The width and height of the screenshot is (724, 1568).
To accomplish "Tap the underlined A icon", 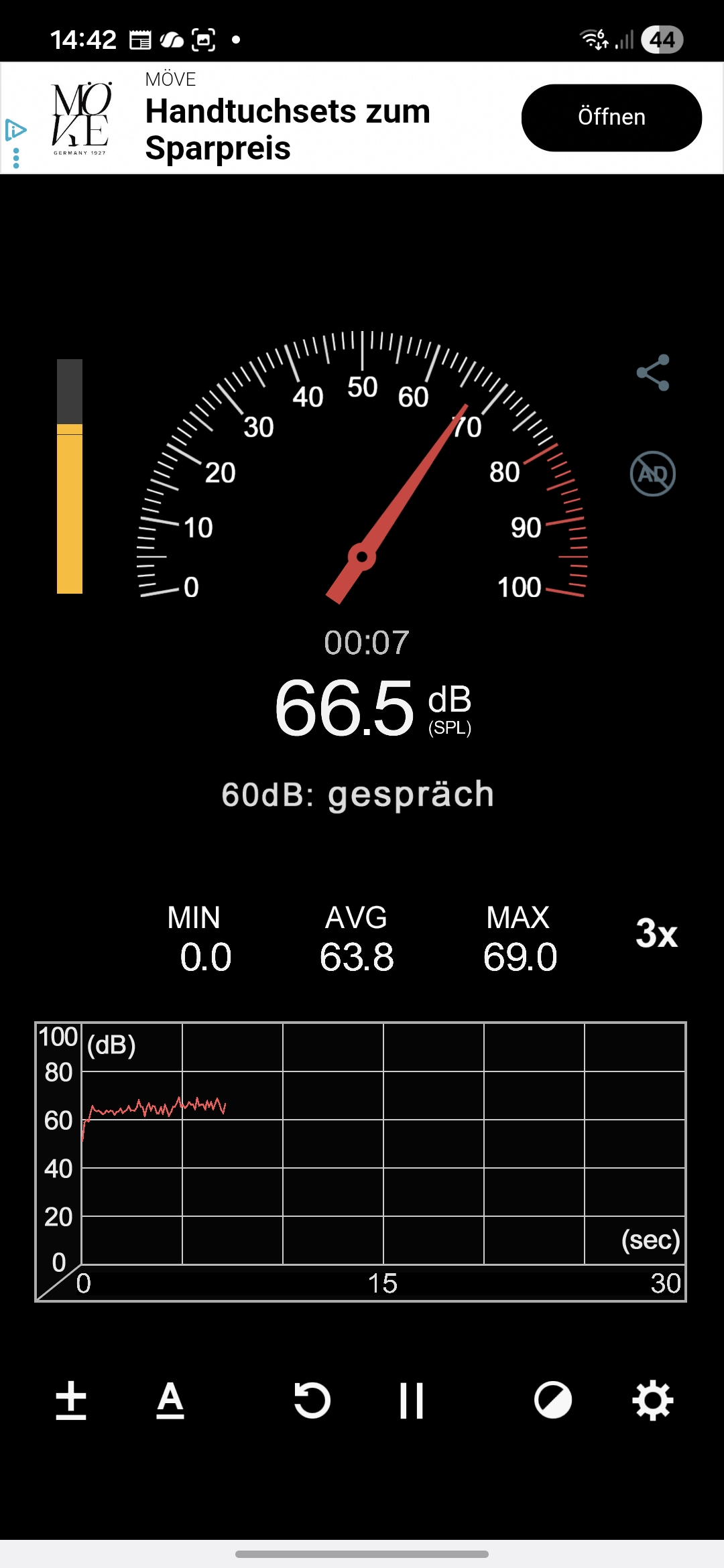I will tap(170, 1400).
